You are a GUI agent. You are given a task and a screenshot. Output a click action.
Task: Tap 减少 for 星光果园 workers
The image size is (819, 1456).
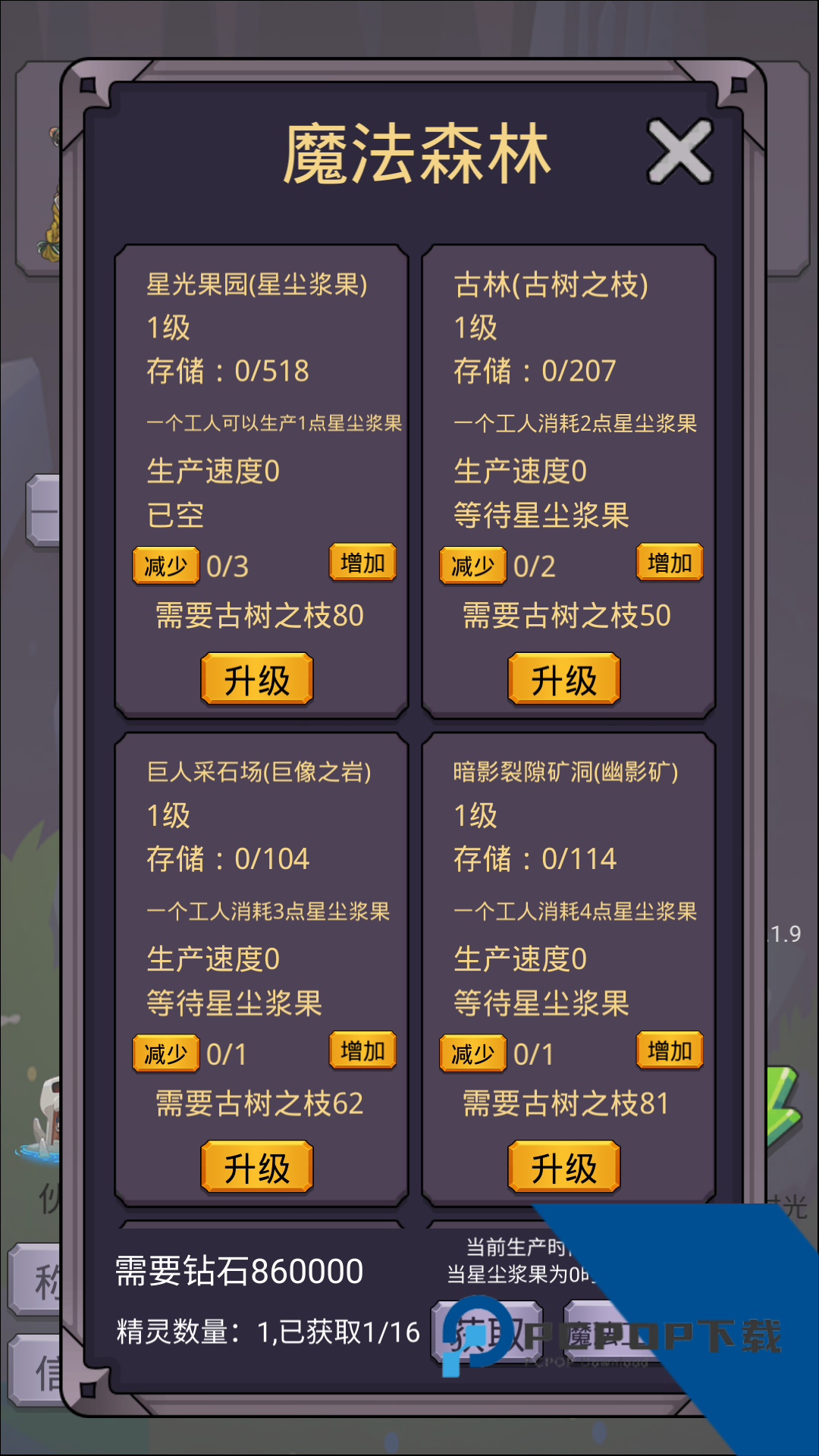click(x=165, y=566)
